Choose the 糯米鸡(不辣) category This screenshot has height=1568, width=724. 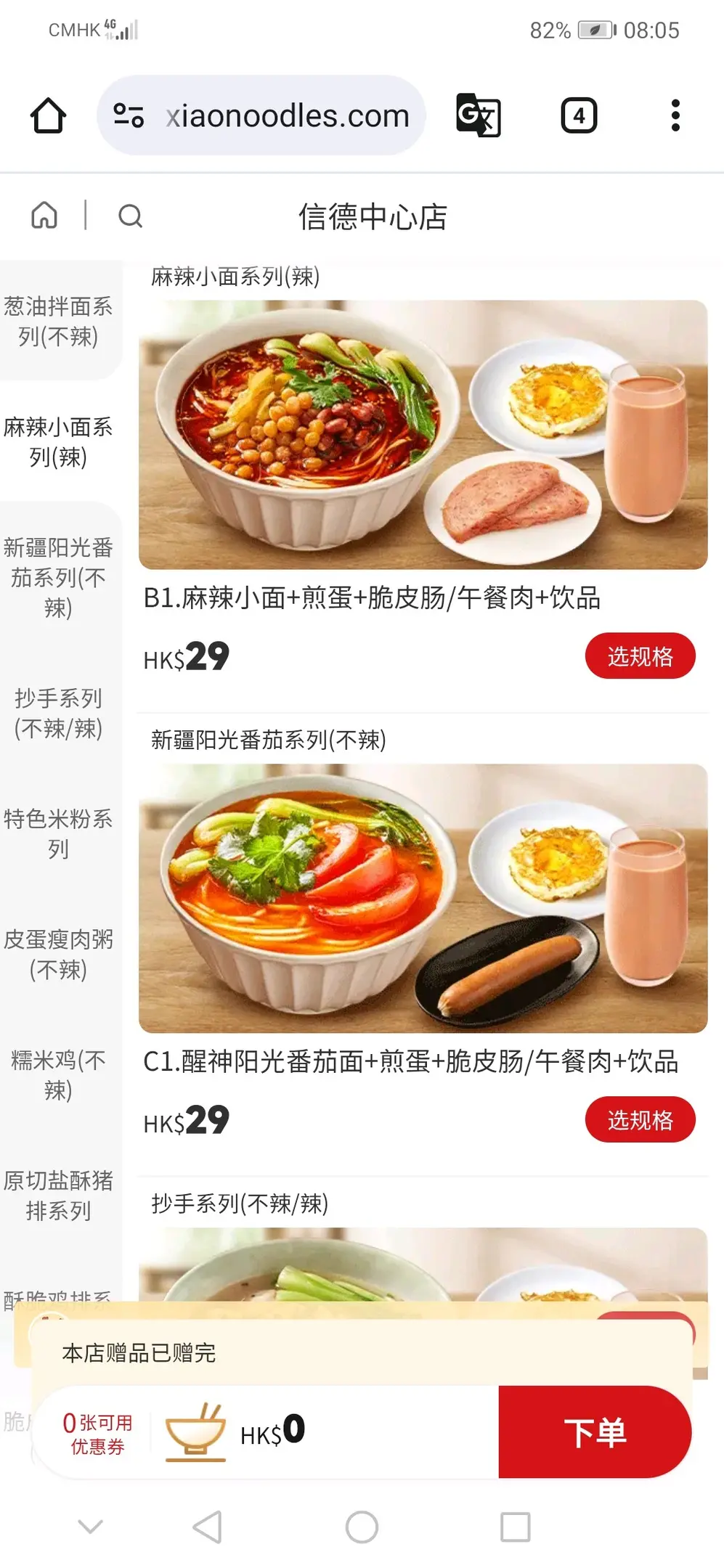click(58, 1074)
